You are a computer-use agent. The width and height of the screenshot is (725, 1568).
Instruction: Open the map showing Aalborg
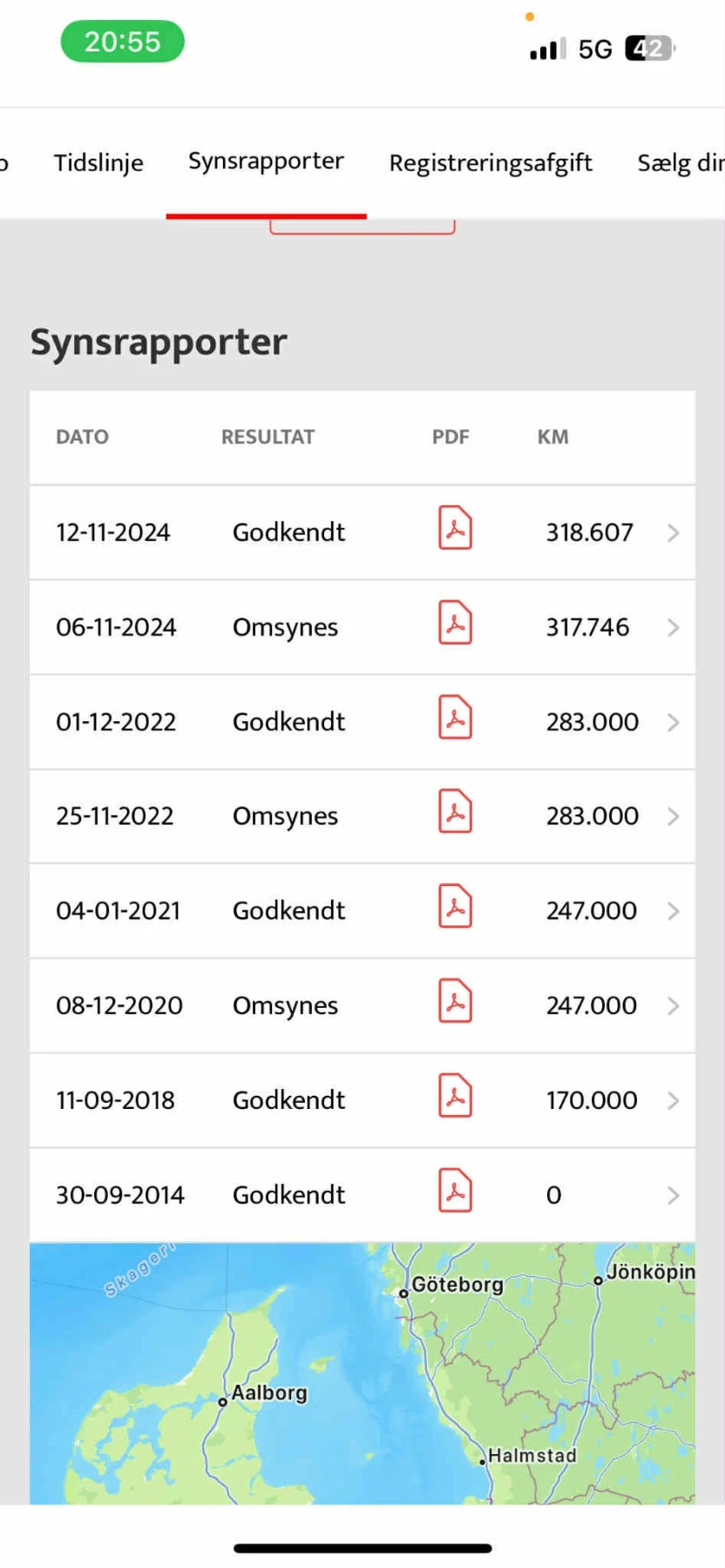click(362, 1373)
